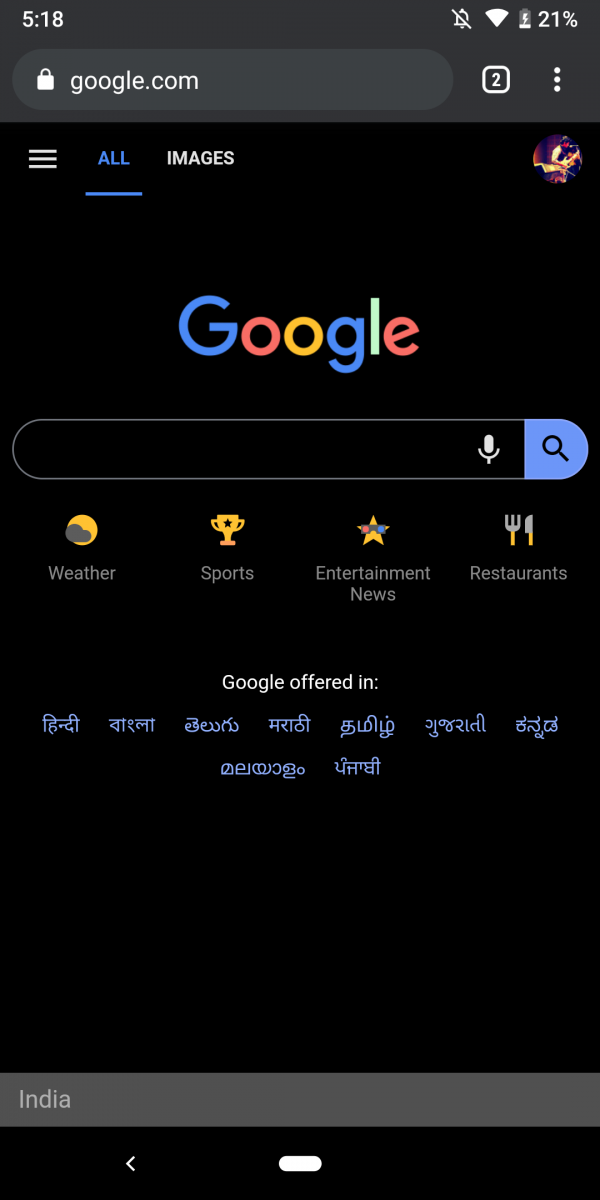Open the browser tab switcher
The width and height of the screenshot is (600, 1200).
[495, 80]
